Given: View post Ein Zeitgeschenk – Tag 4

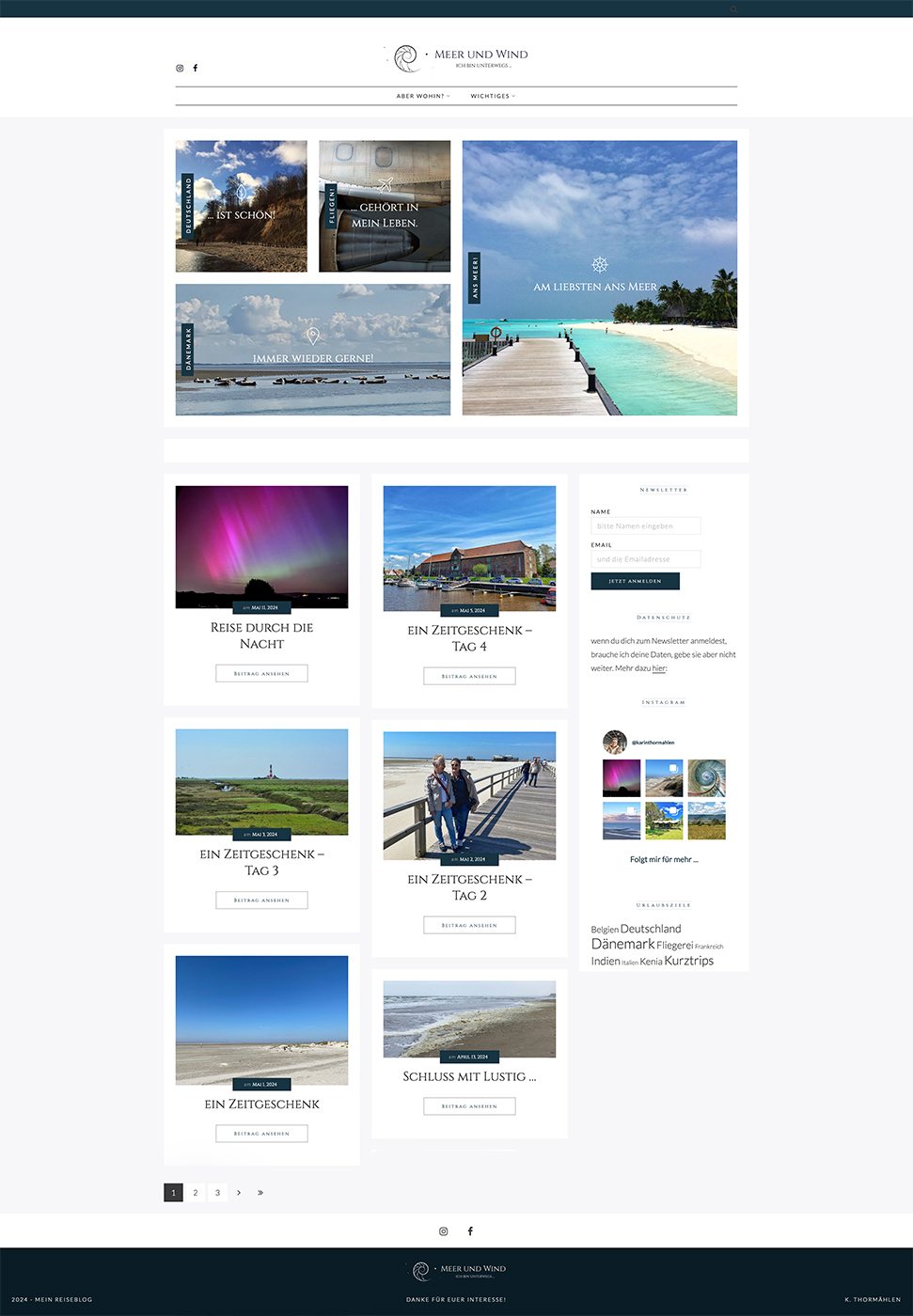Looking at the screenshot, I should (469, 677).
